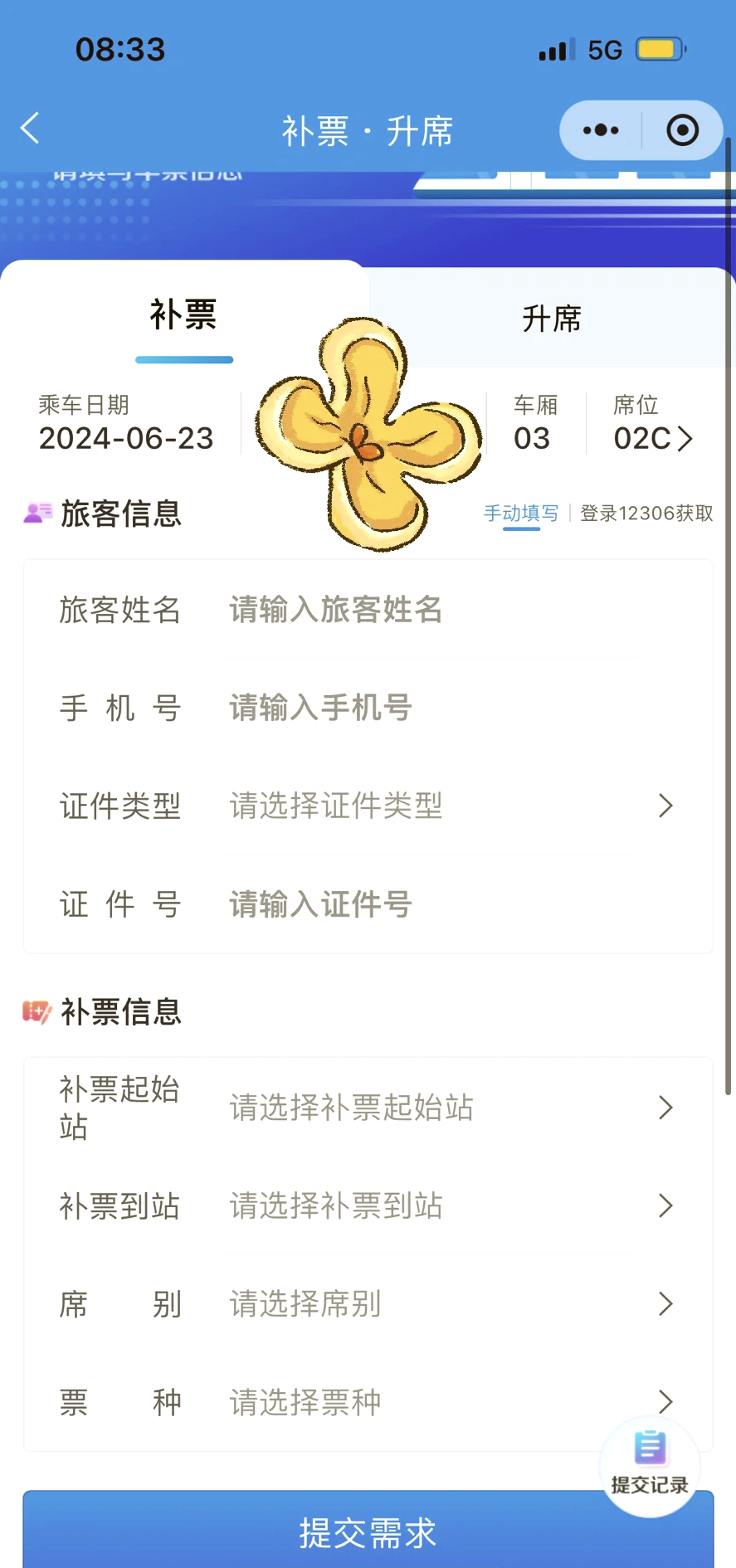The width and height of the screenshot is (736, 1568).
Task: Choose 手动填写 passenger info mode
Action: [521, 514]
